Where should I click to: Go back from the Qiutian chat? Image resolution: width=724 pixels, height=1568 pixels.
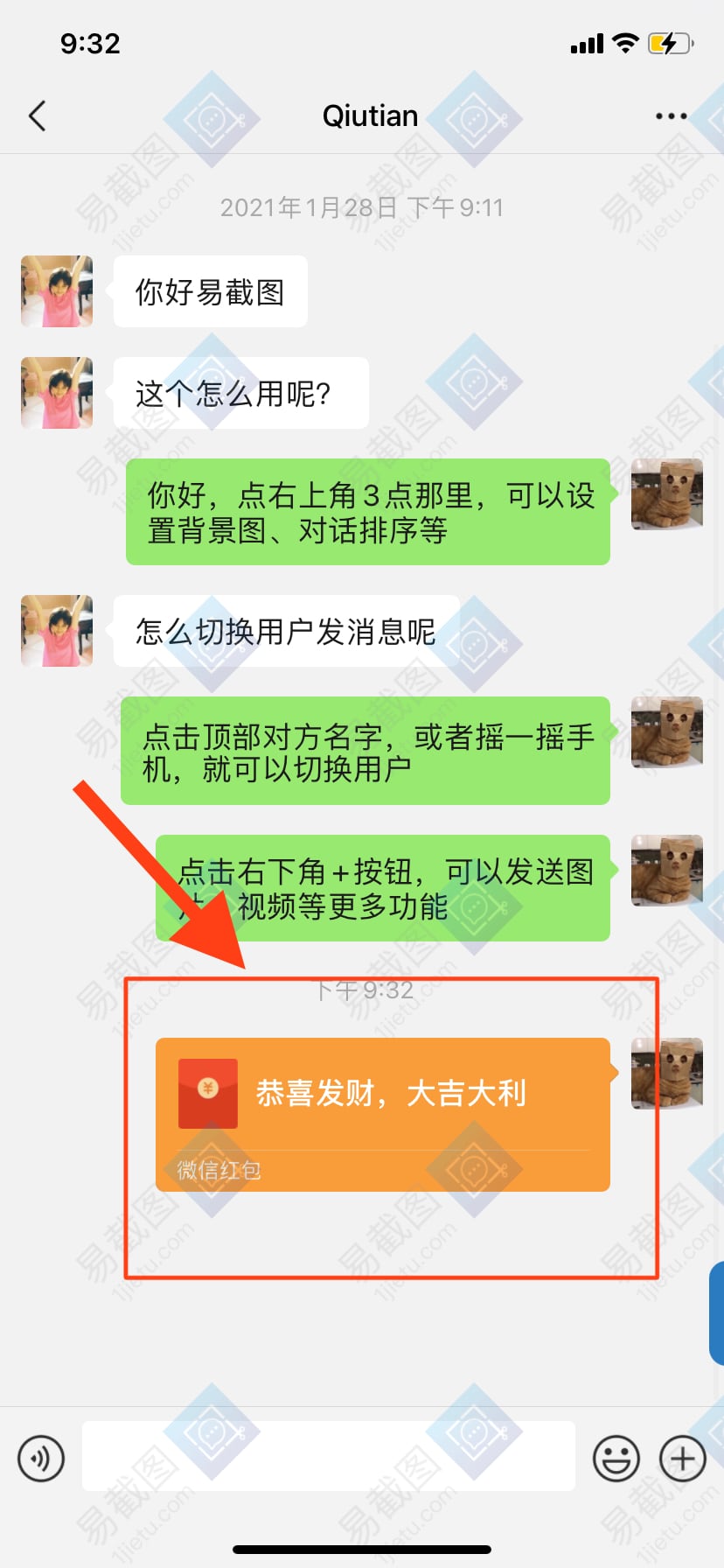(38, 115)
